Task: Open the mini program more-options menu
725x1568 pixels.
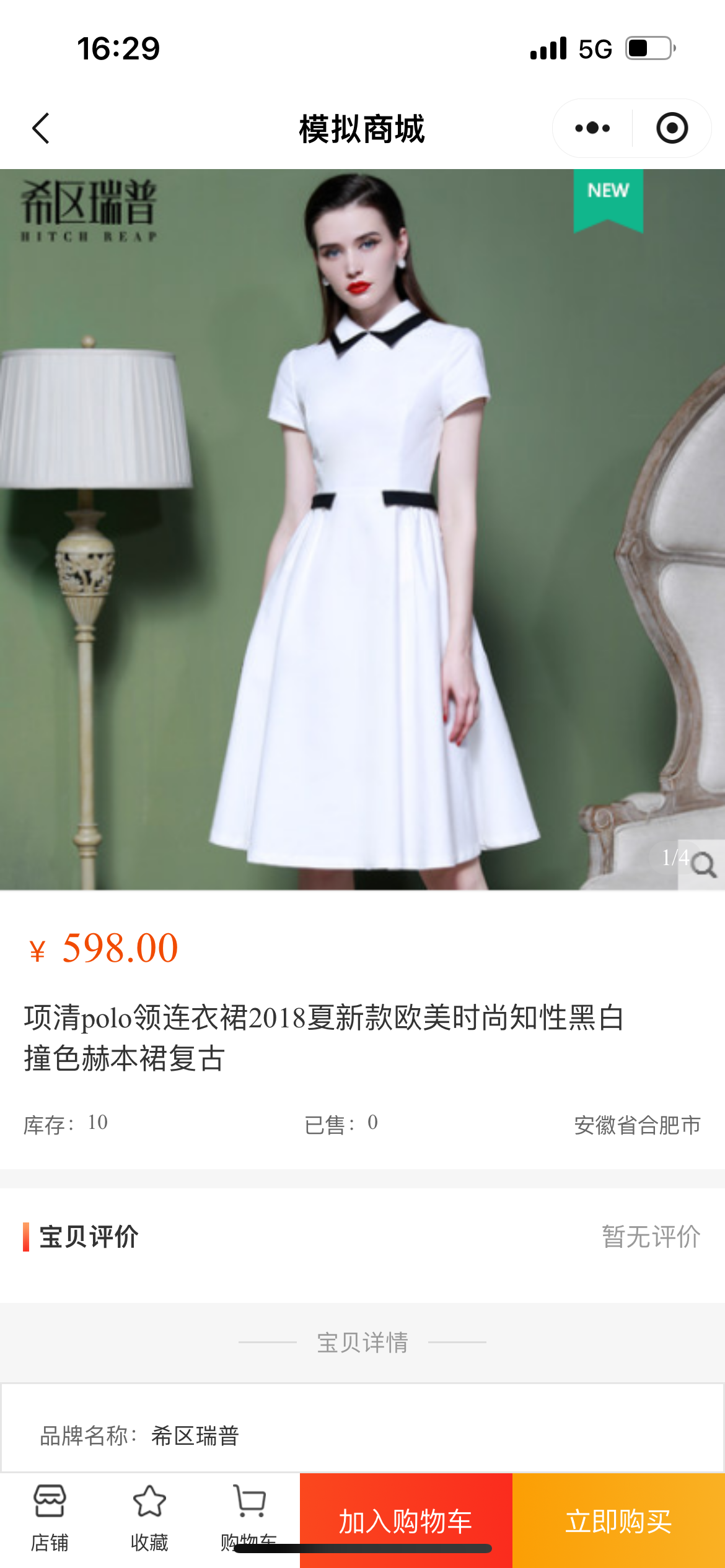Action: coord(592,128)
